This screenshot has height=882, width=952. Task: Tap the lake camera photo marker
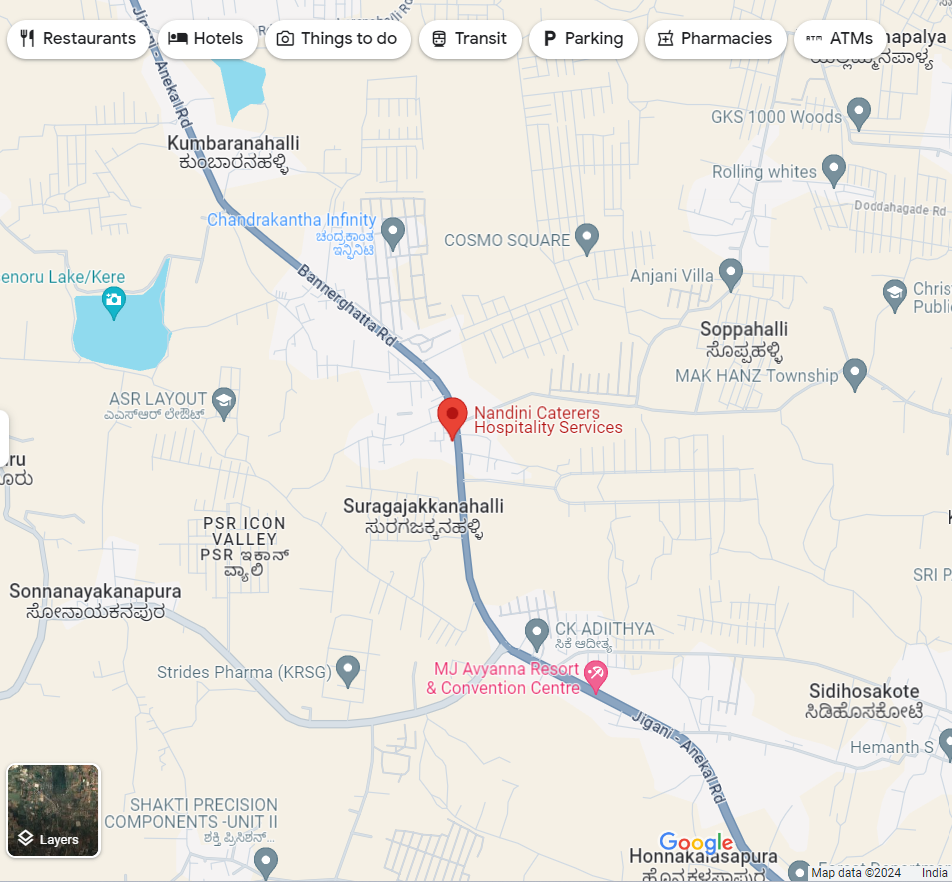coord(114,300)
